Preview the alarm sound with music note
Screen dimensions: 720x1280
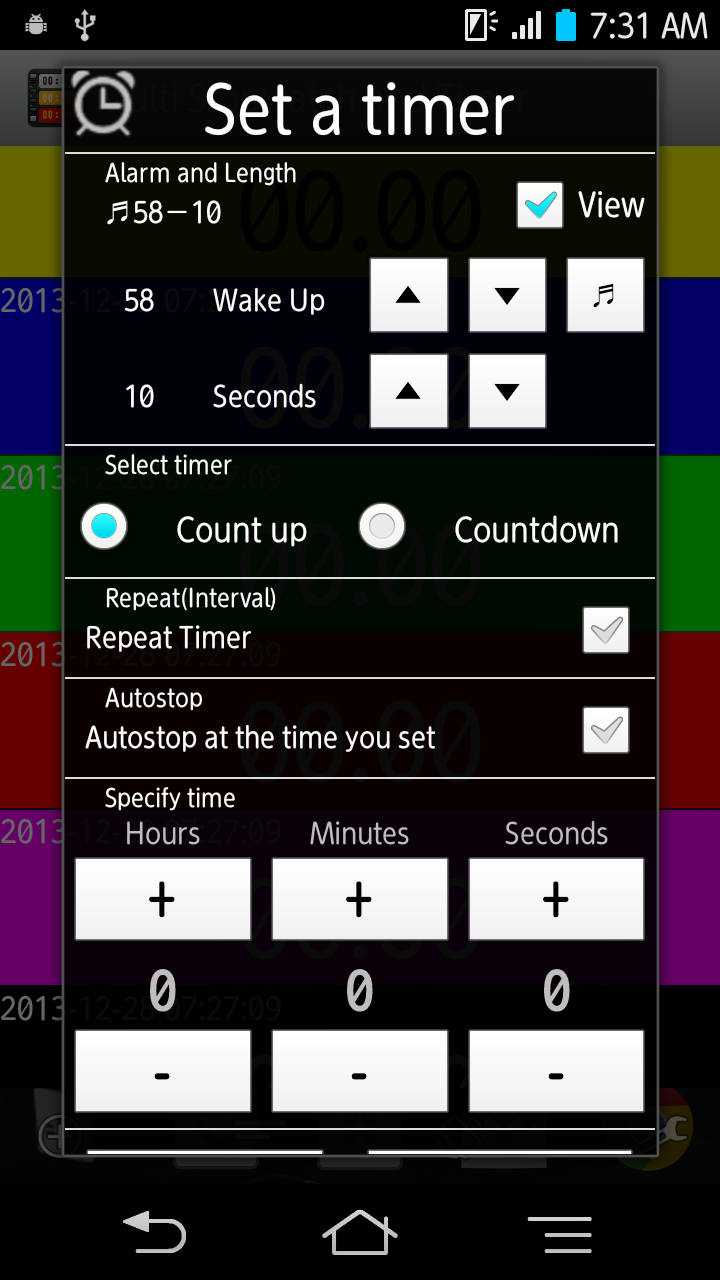[x=605, y=295]
